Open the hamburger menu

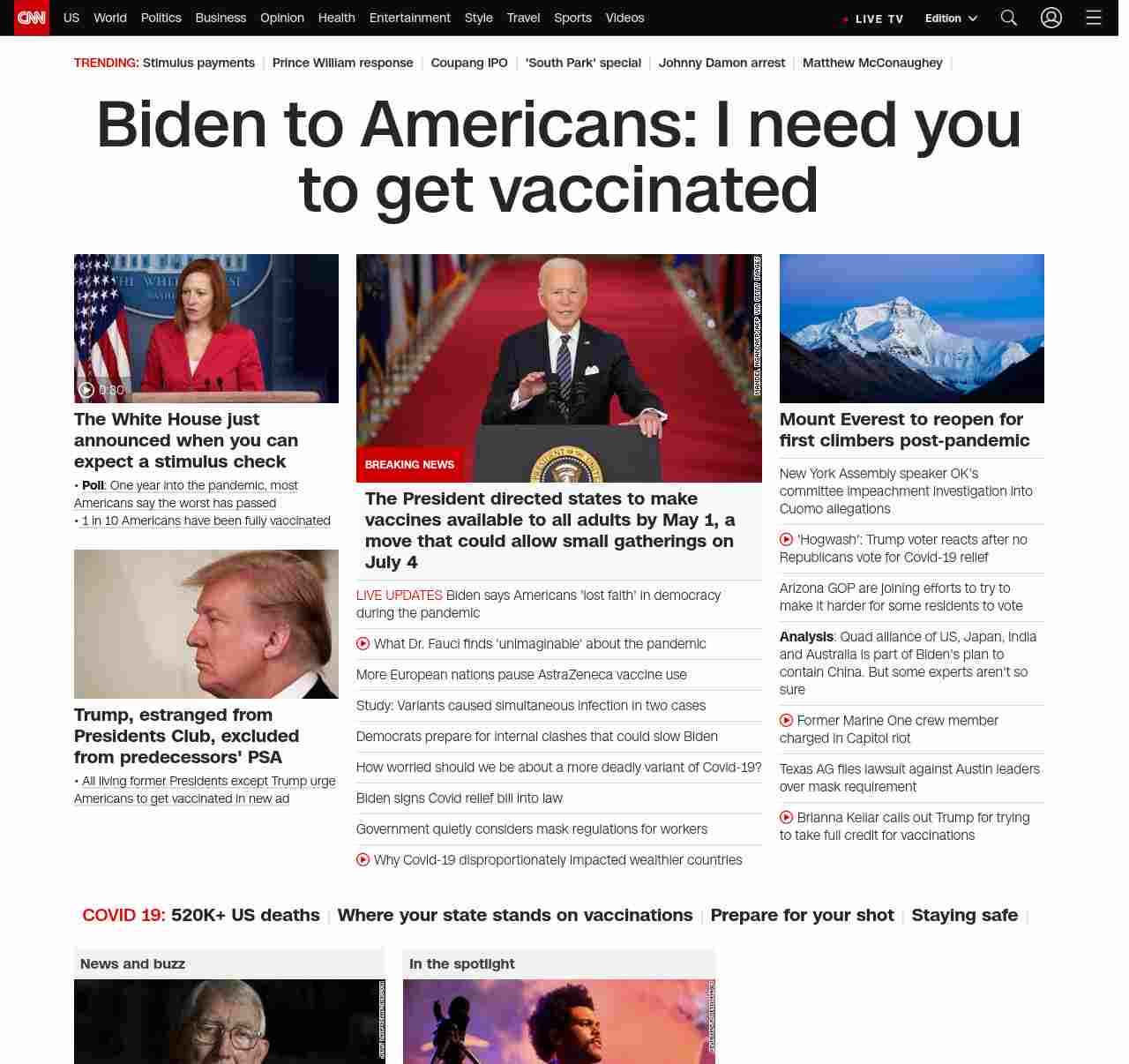coord(1093,18)
